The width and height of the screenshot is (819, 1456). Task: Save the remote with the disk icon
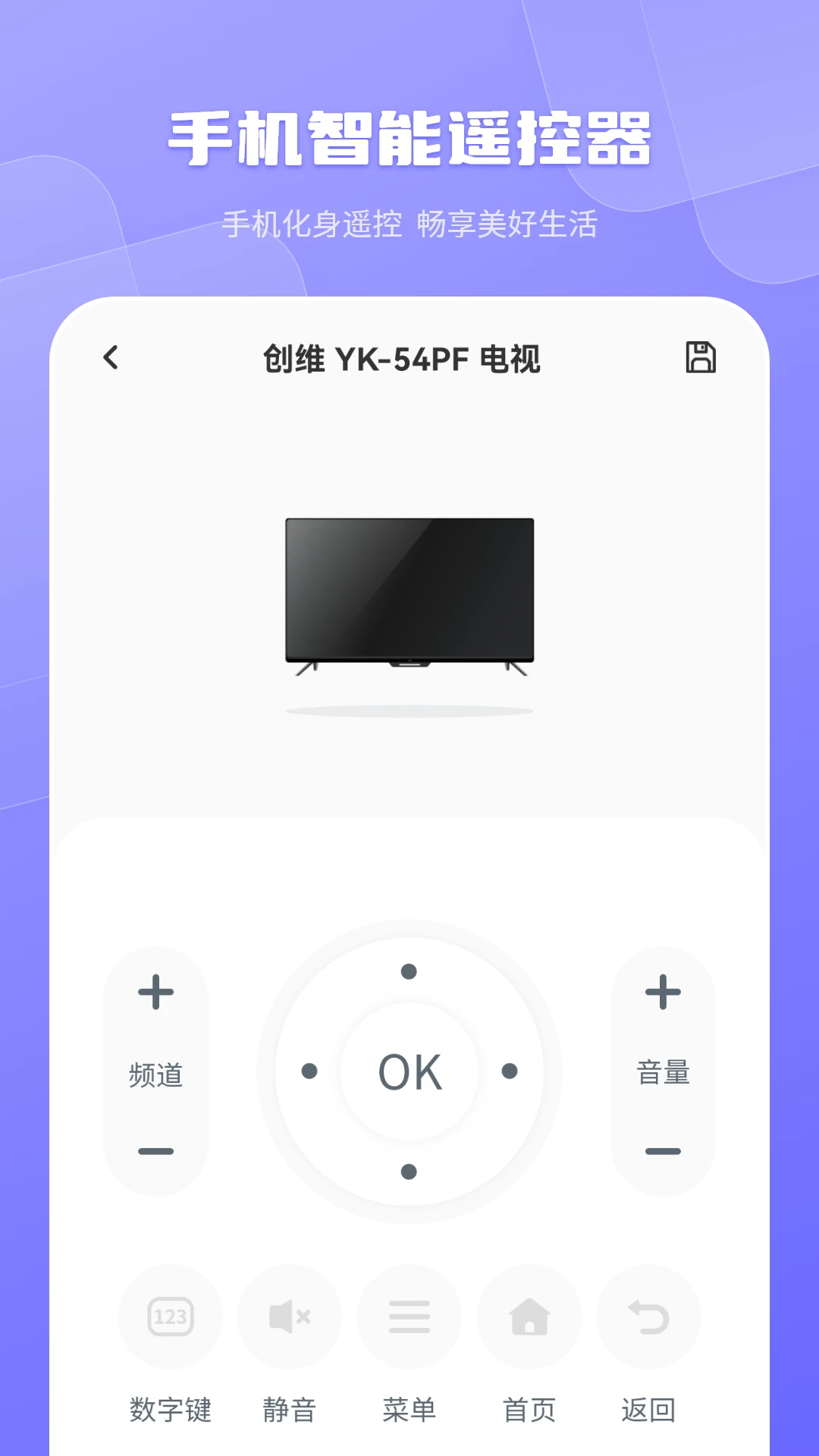click(x=701, y=358)
